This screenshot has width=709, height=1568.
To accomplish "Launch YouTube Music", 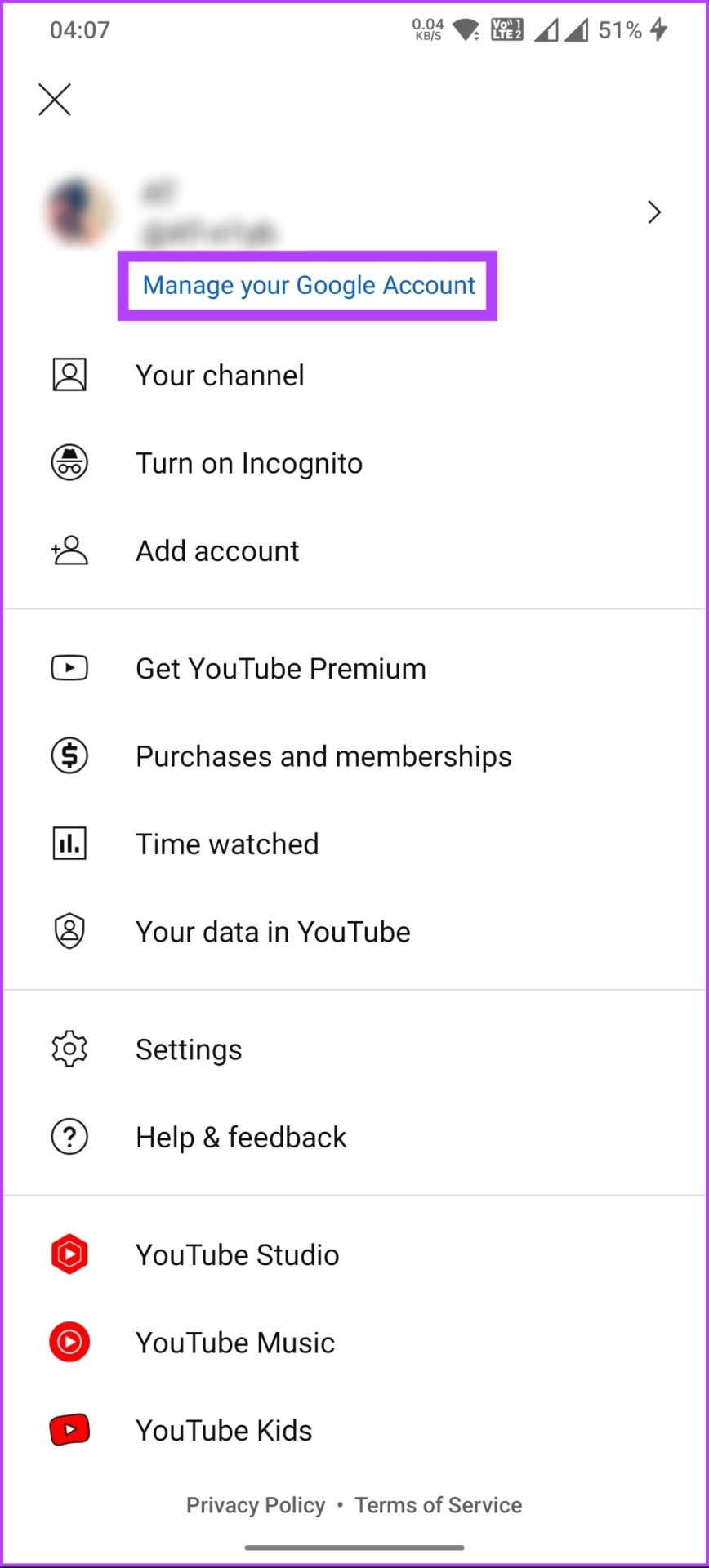I will pyautogui.click(x=354, y=1343).
